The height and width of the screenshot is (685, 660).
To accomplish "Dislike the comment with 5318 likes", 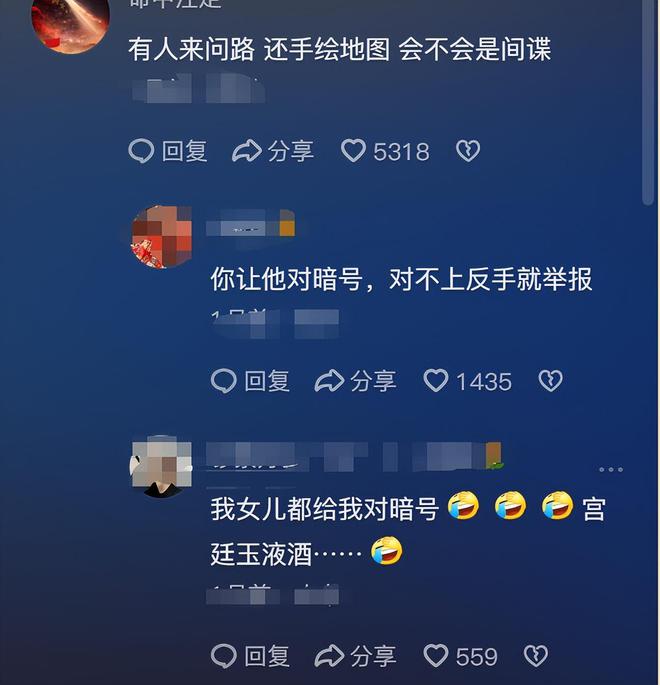I will point(468,151).
